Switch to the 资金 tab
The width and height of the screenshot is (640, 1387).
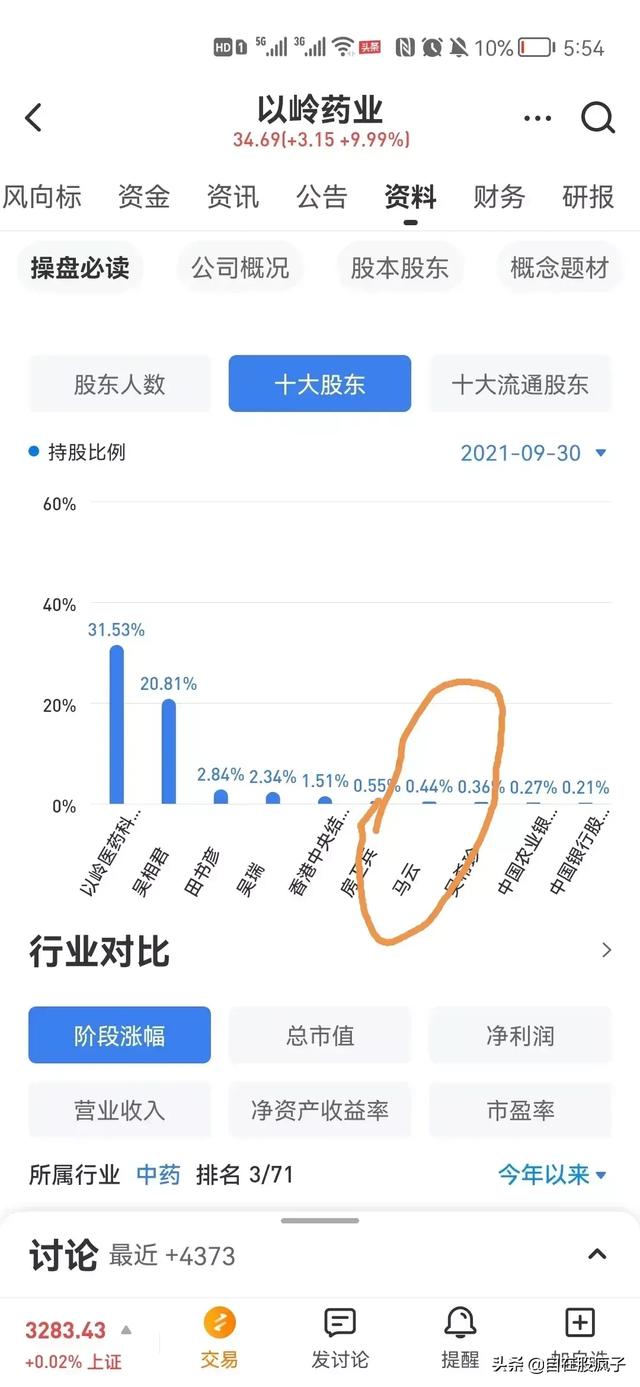coord(143,196)
